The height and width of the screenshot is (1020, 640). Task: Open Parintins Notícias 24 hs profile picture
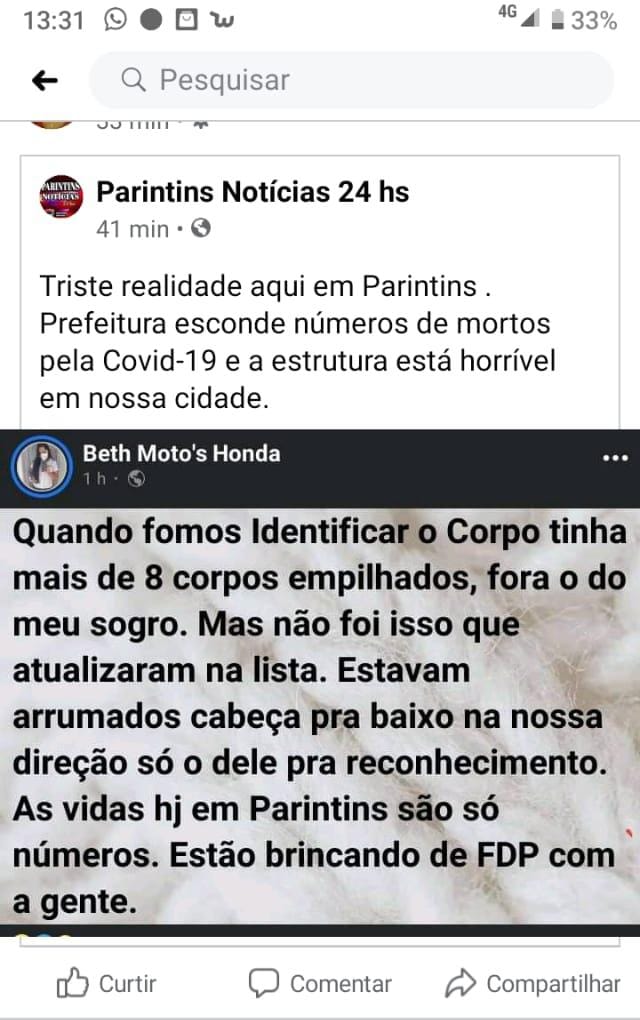pos(61,197)
